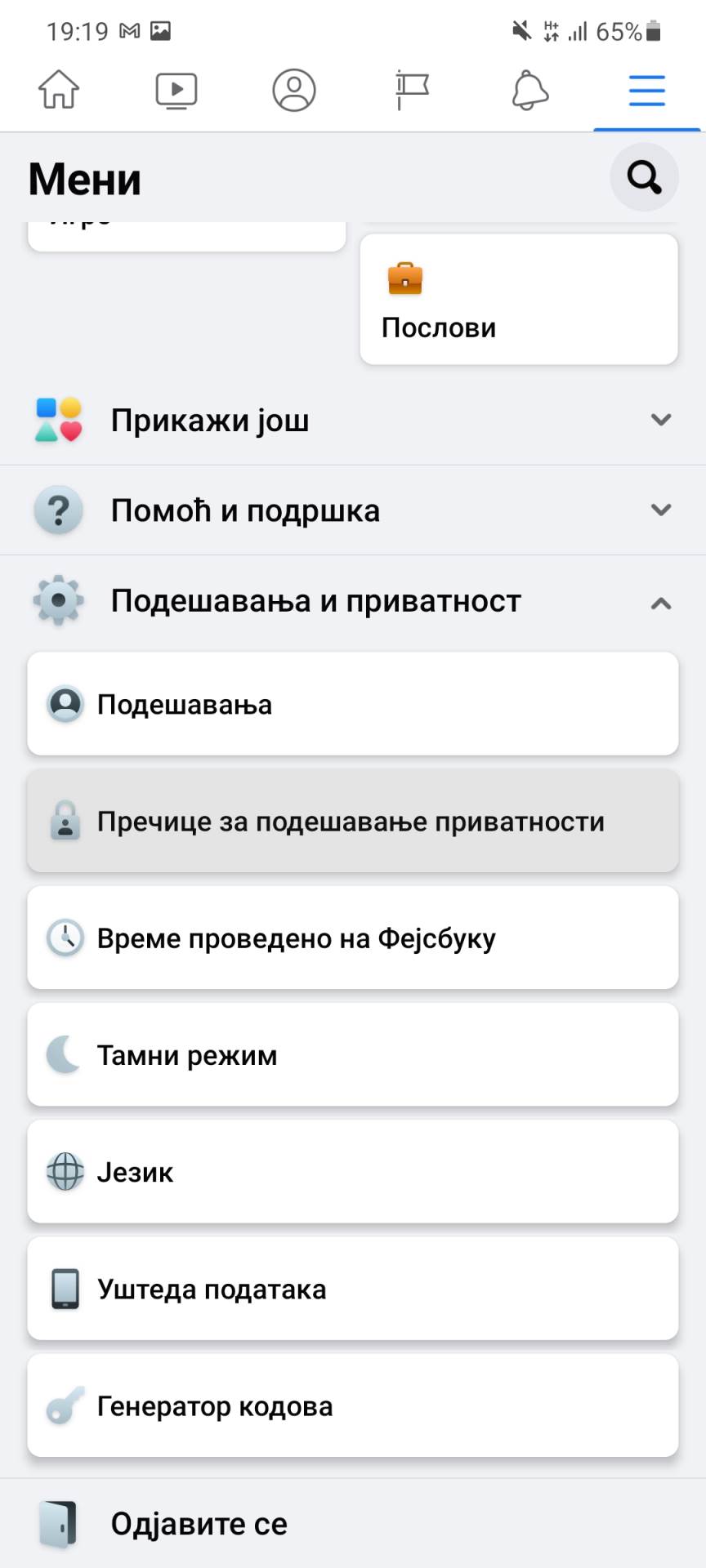This screenshot has width=706, height=1568.
Task: Open the Послови shortcut card
Action: point(519,300)
